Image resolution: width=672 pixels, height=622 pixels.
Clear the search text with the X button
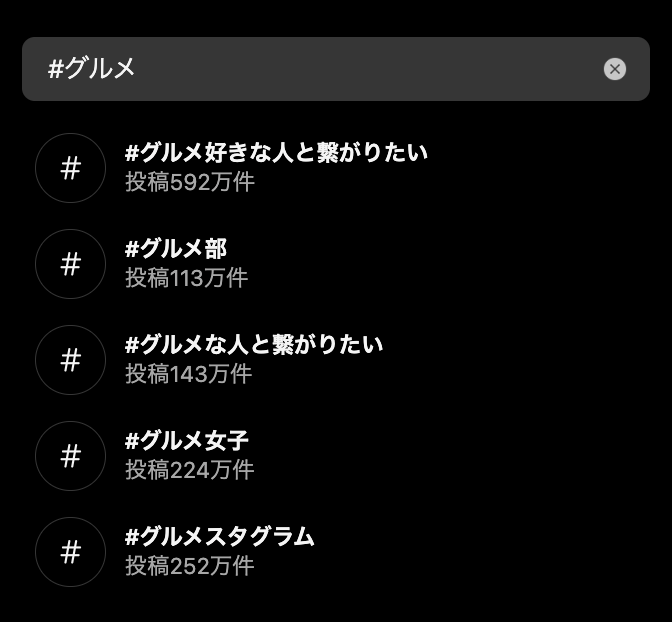tap(615, 69)
